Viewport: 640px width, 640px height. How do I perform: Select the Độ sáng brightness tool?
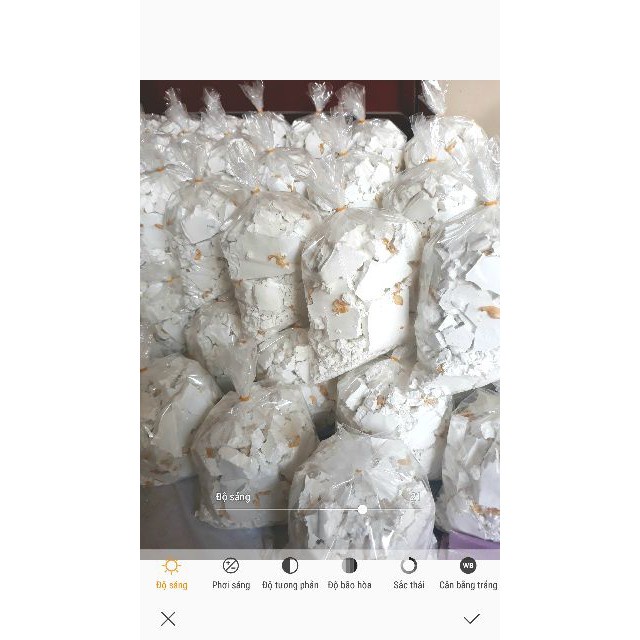(171, 574)
